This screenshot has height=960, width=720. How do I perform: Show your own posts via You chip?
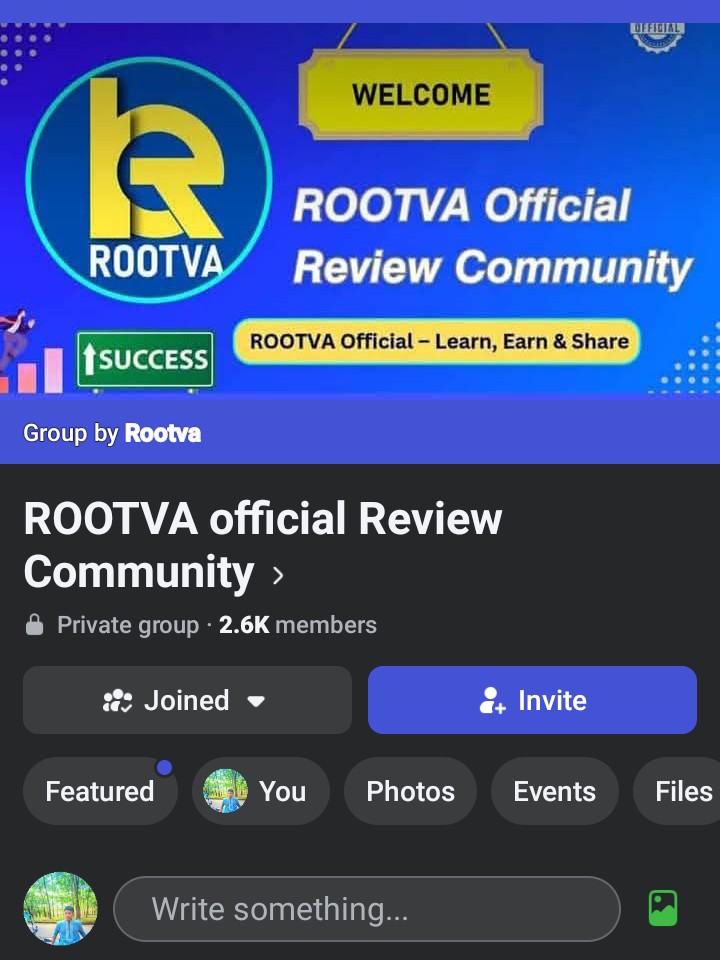(260, 791)
